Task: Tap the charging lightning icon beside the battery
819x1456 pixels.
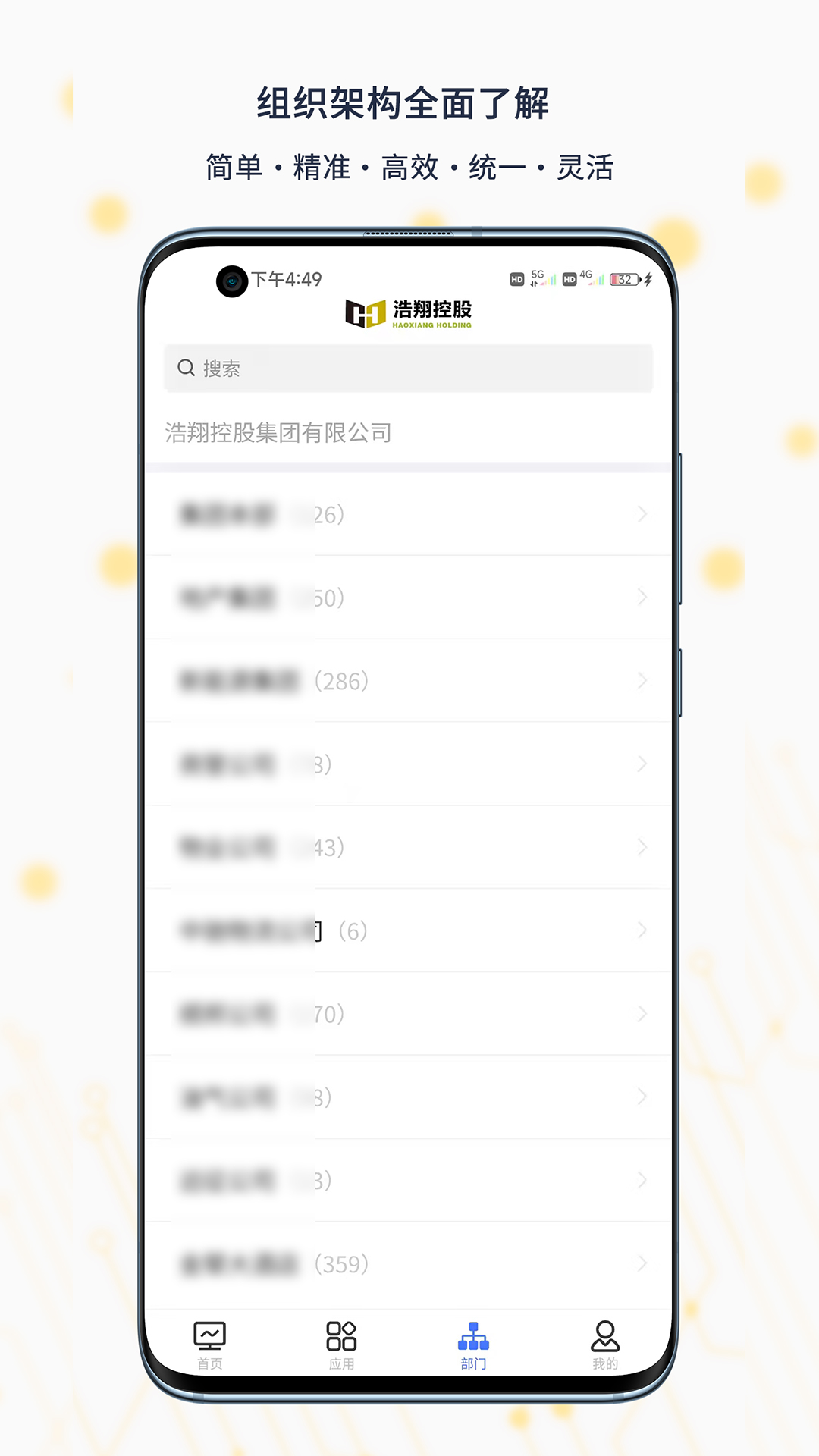Action: [x=648, y=280]
